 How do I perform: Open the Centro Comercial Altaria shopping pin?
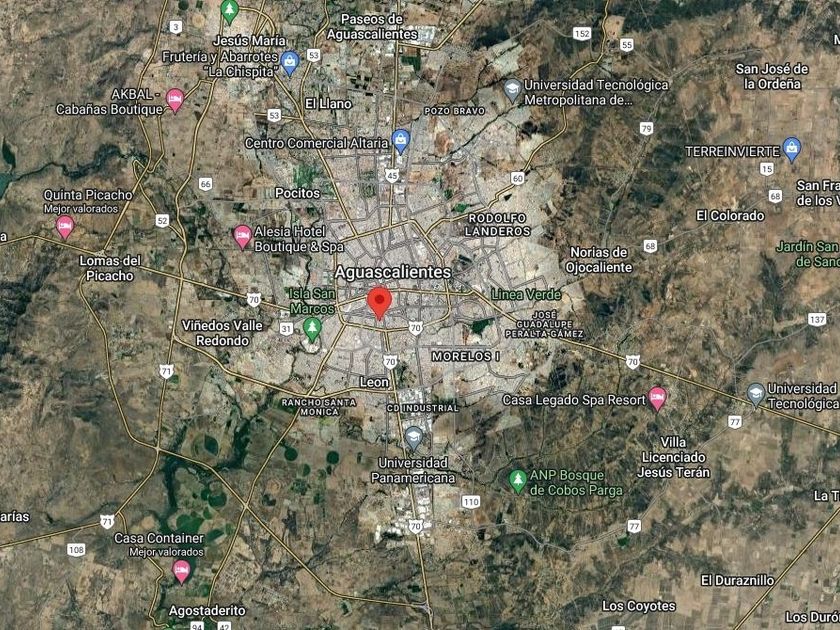point(401,142)
